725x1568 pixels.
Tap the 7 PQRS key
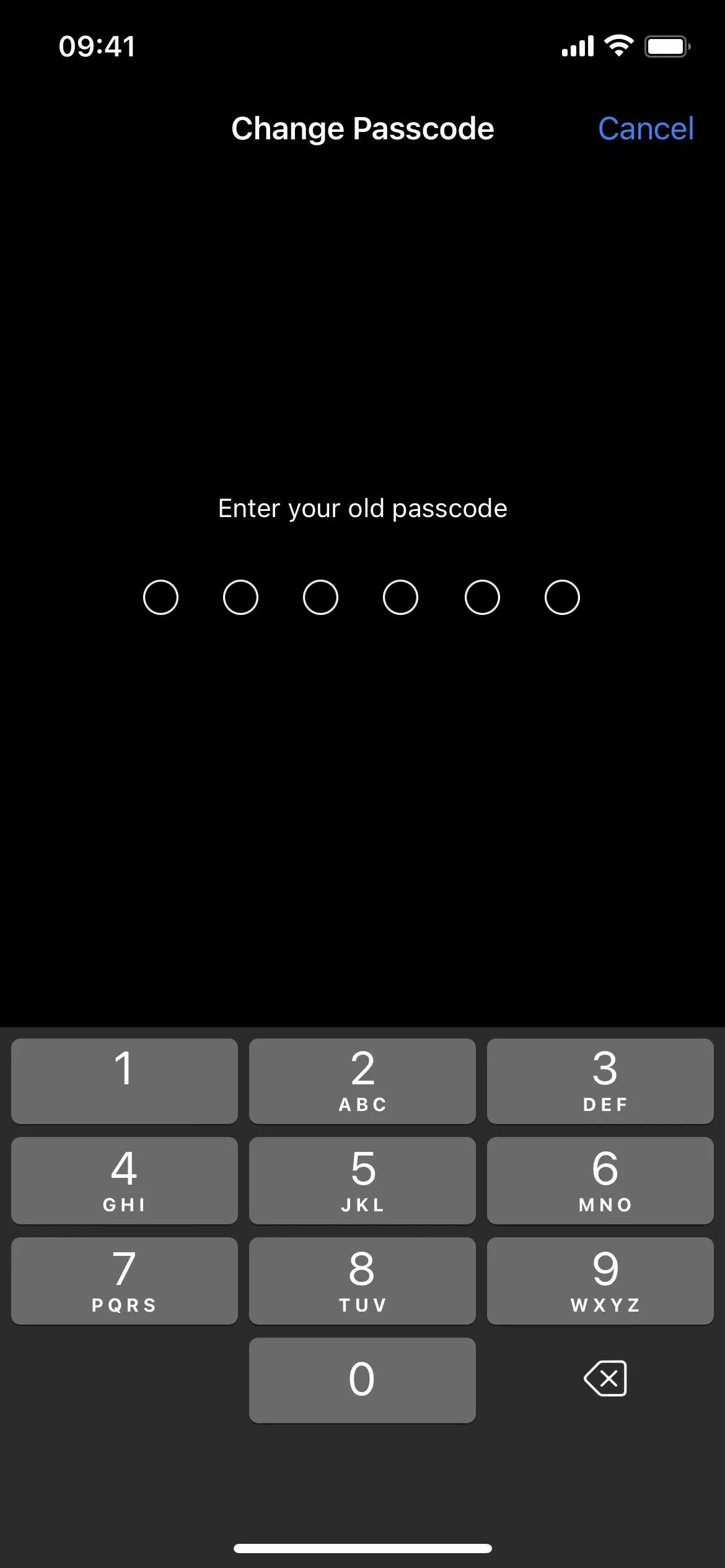pyautogui.click(x=125, y=1281)
